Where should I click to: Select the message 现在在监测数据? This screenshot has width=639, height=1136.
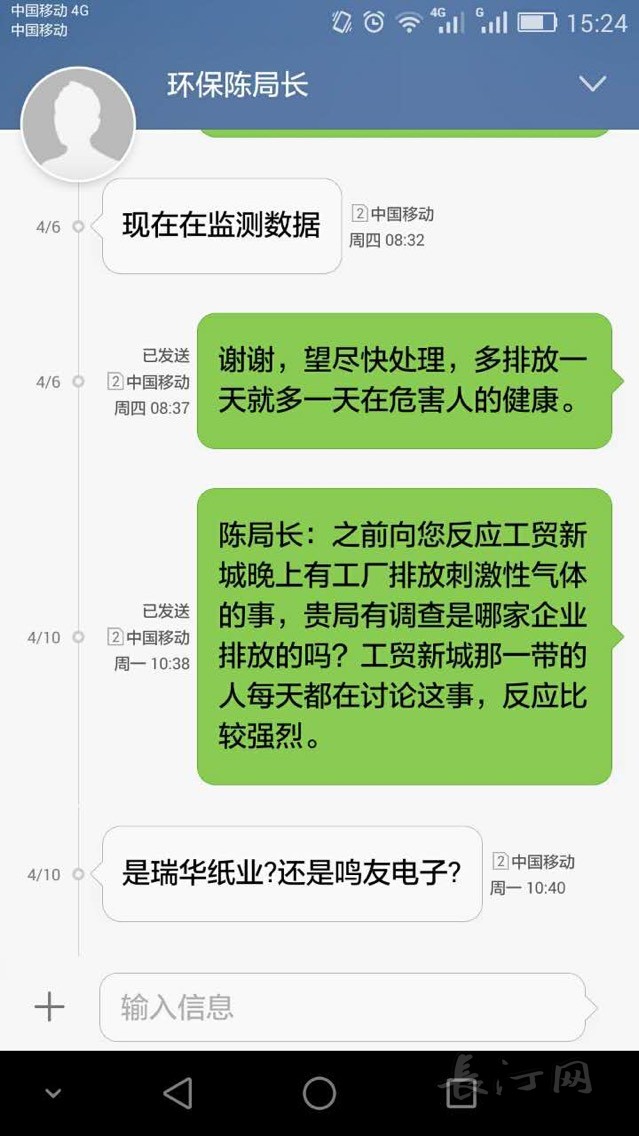point(221,226)
